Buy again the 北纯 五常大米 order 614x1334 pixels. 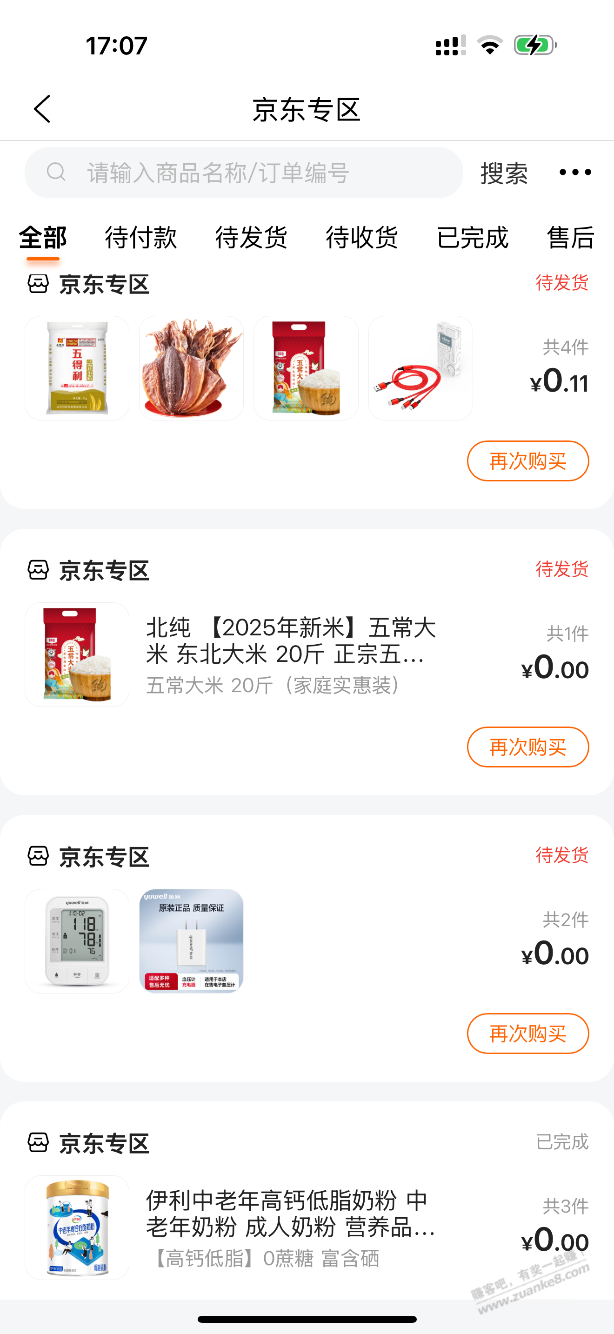pyautogui.click(x=527, y=747)
